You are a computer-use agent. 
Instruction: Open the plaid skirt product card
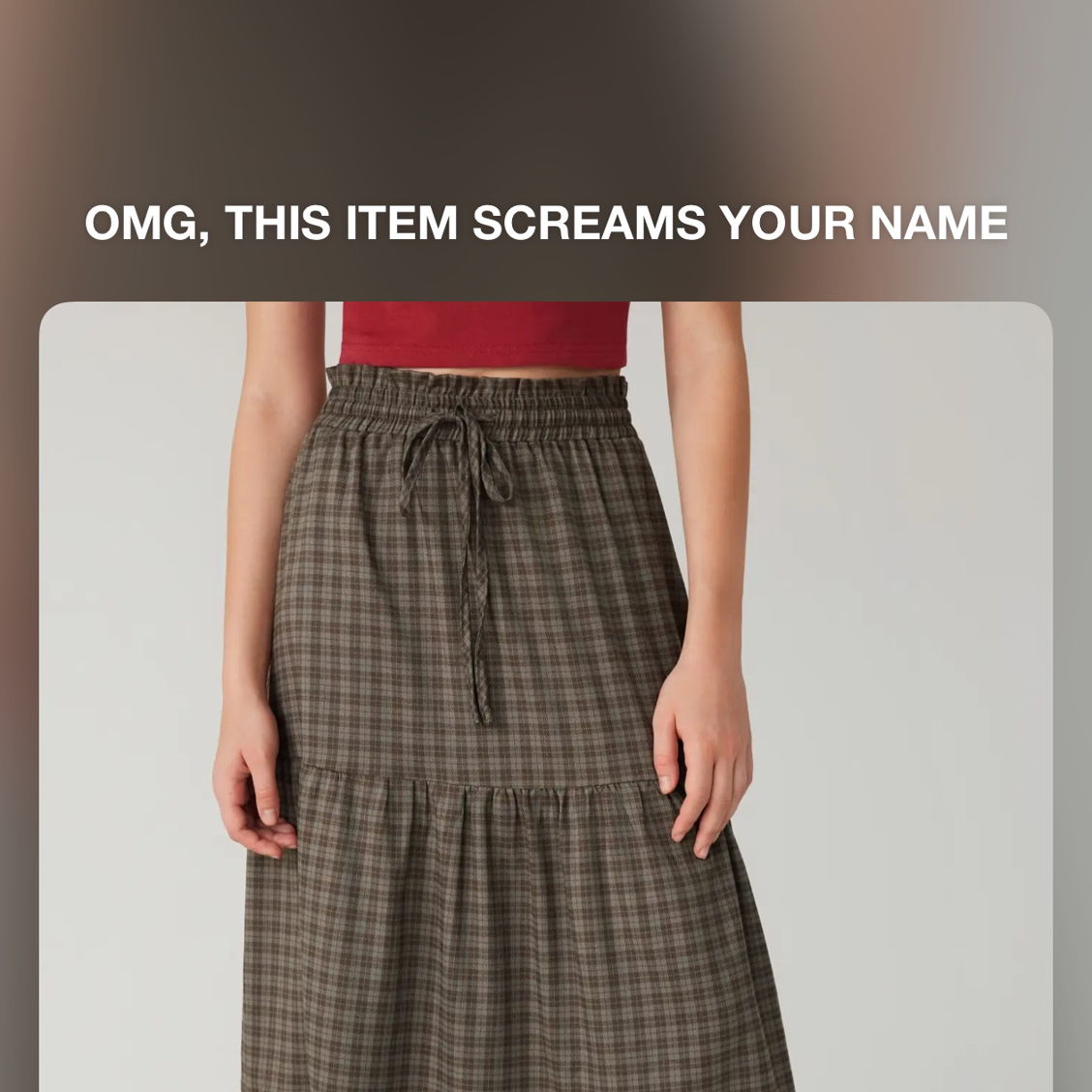coord(545,697)
